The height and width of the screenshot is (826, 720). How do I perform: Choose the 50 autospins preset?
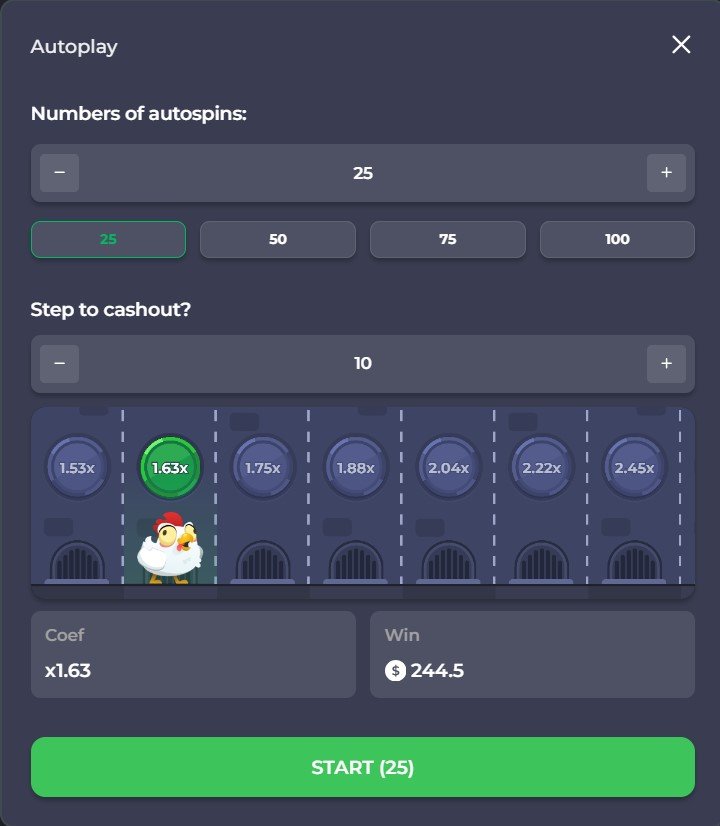click(278, 239)
